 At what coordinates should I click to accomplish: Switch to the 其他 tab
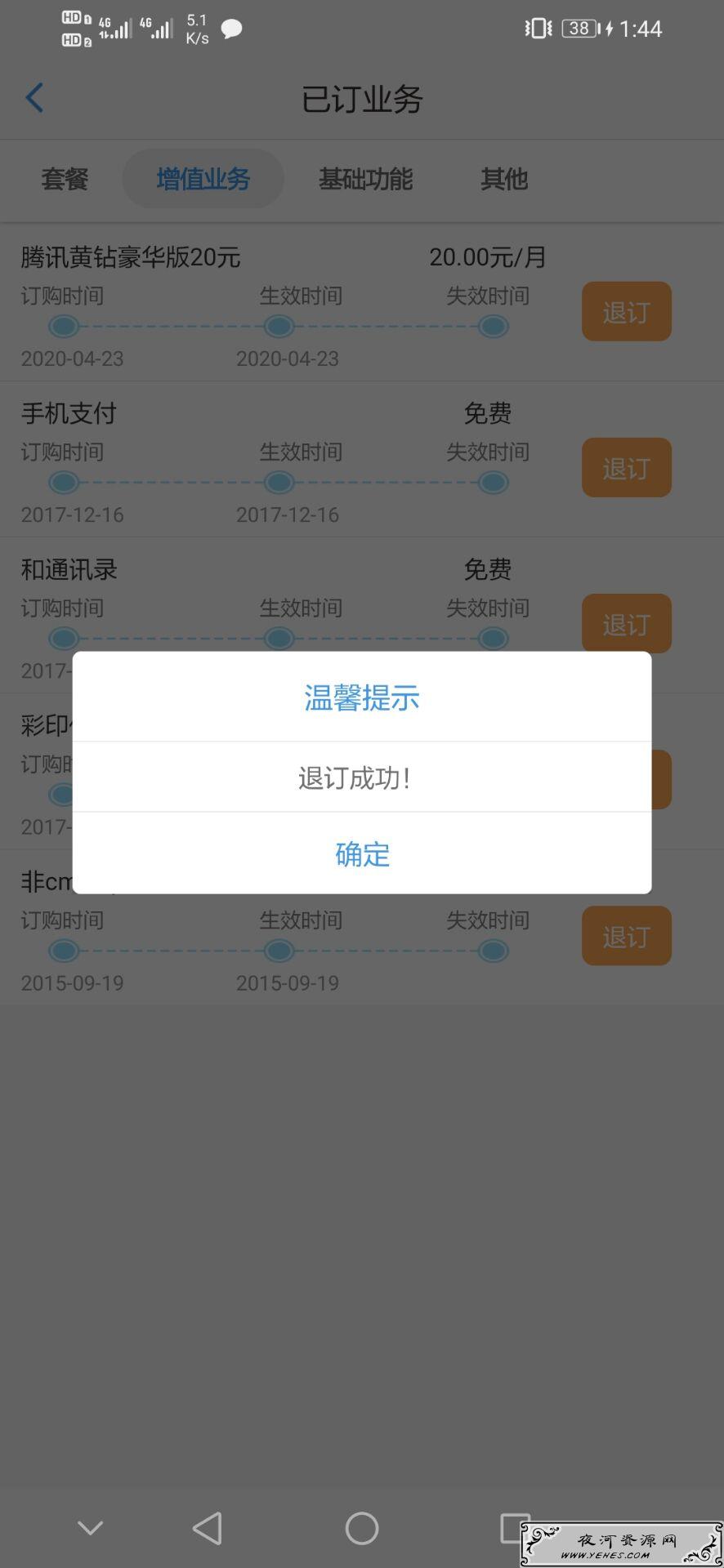pos(504,179)
